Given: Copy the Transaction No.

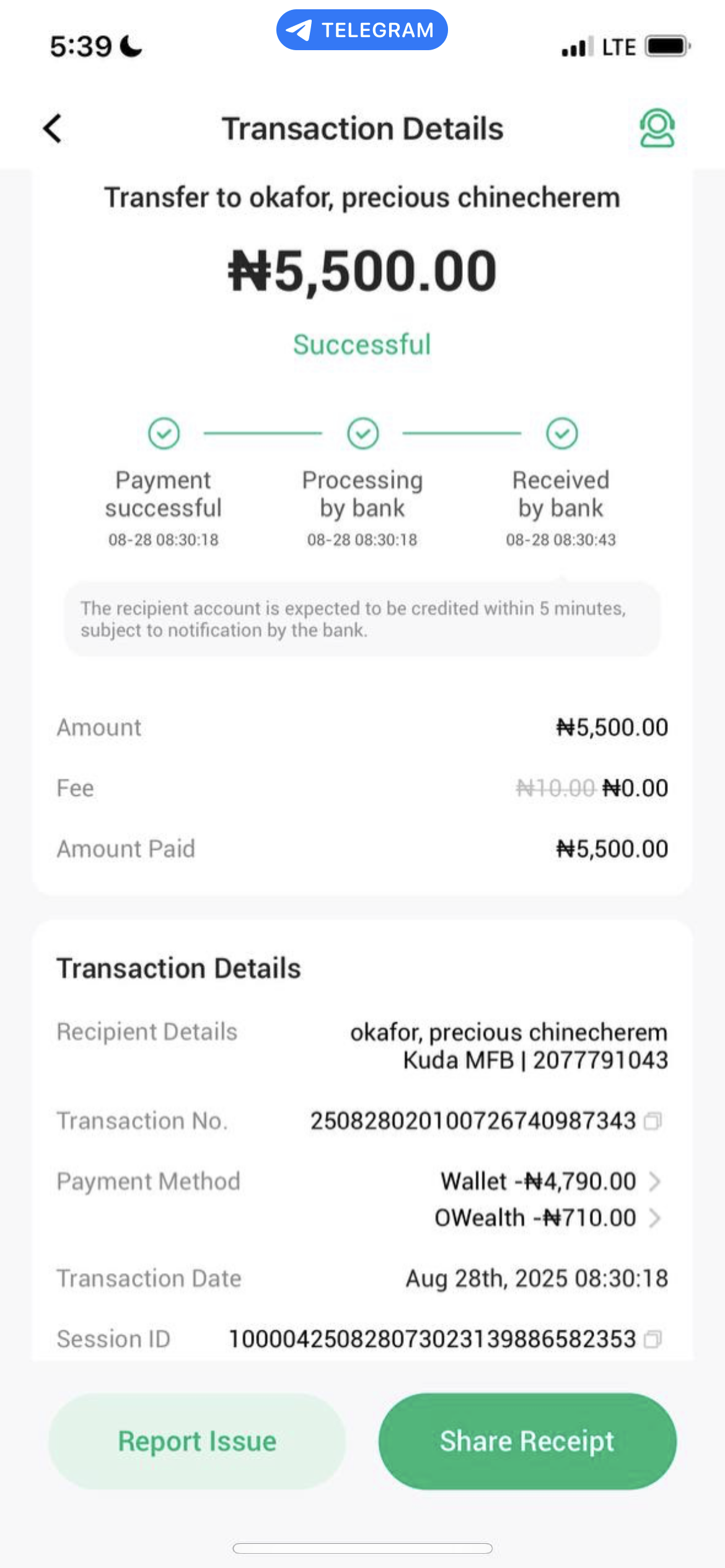Looking at the screenshot, I should [x=652, y=1121].
